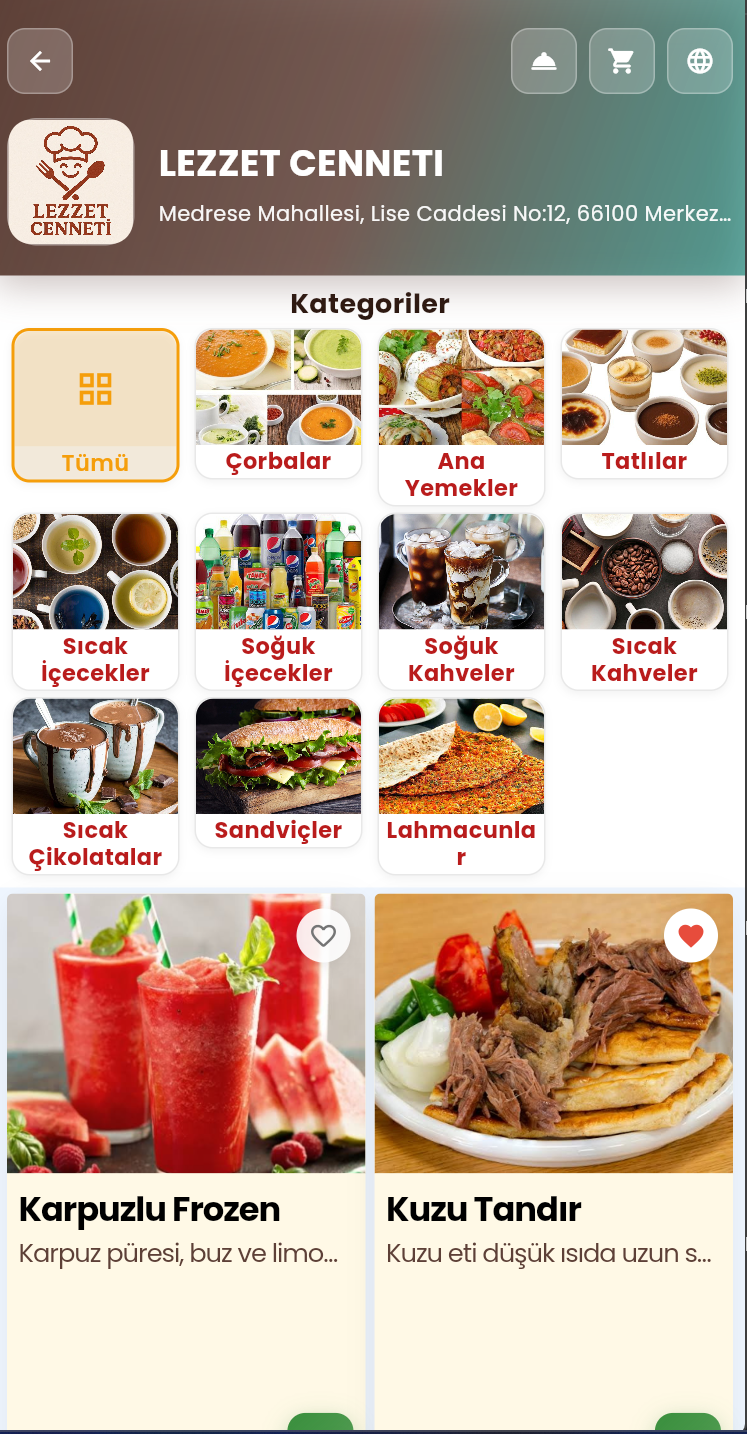Viewport: 747px width, 1434px height.
Task: Open the Karpuzlu Frozen product card
Action: click(x=186, y=1210)
